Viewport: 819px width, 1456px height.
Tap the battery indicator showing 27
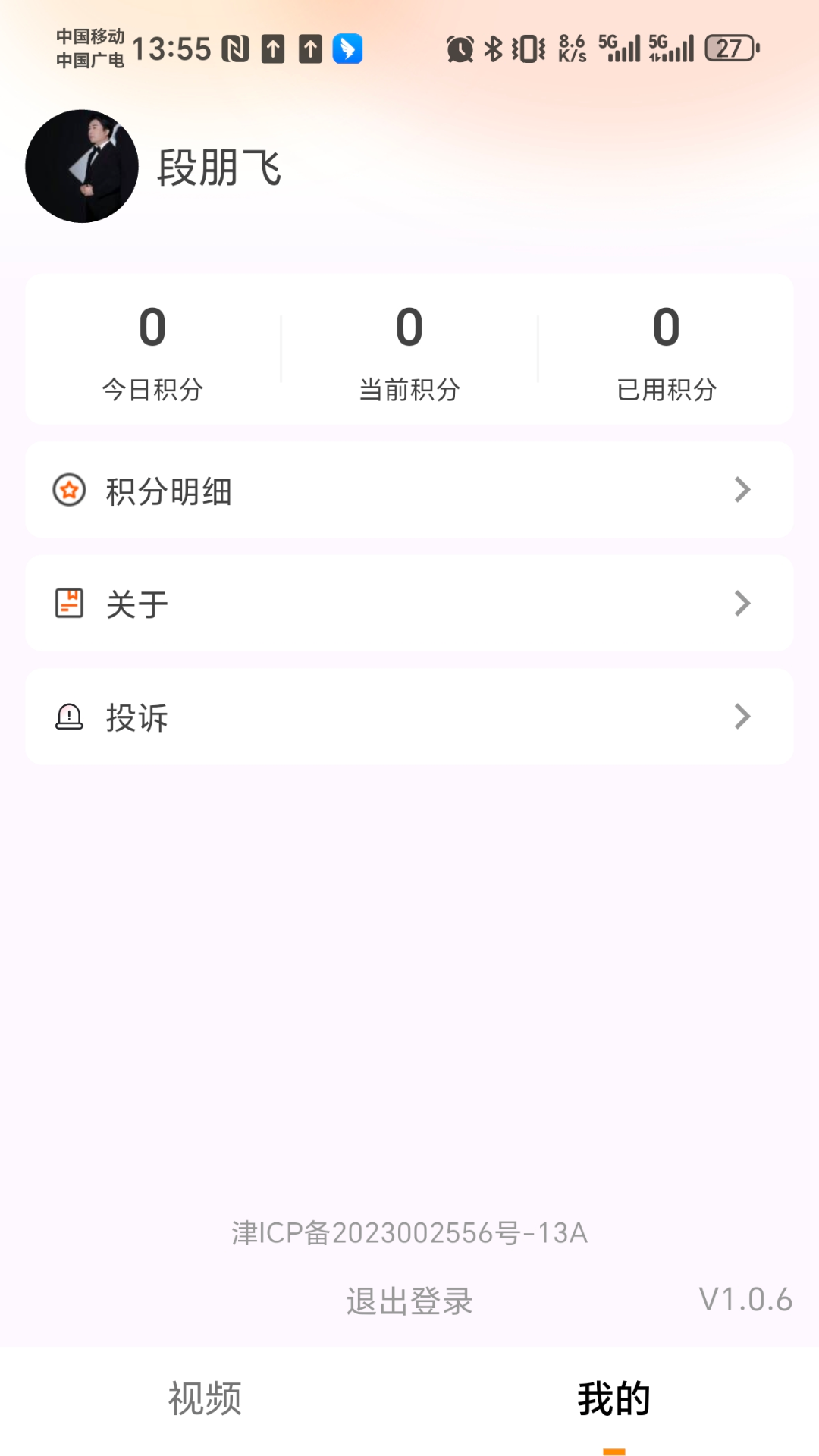click(x=730, y=48)
